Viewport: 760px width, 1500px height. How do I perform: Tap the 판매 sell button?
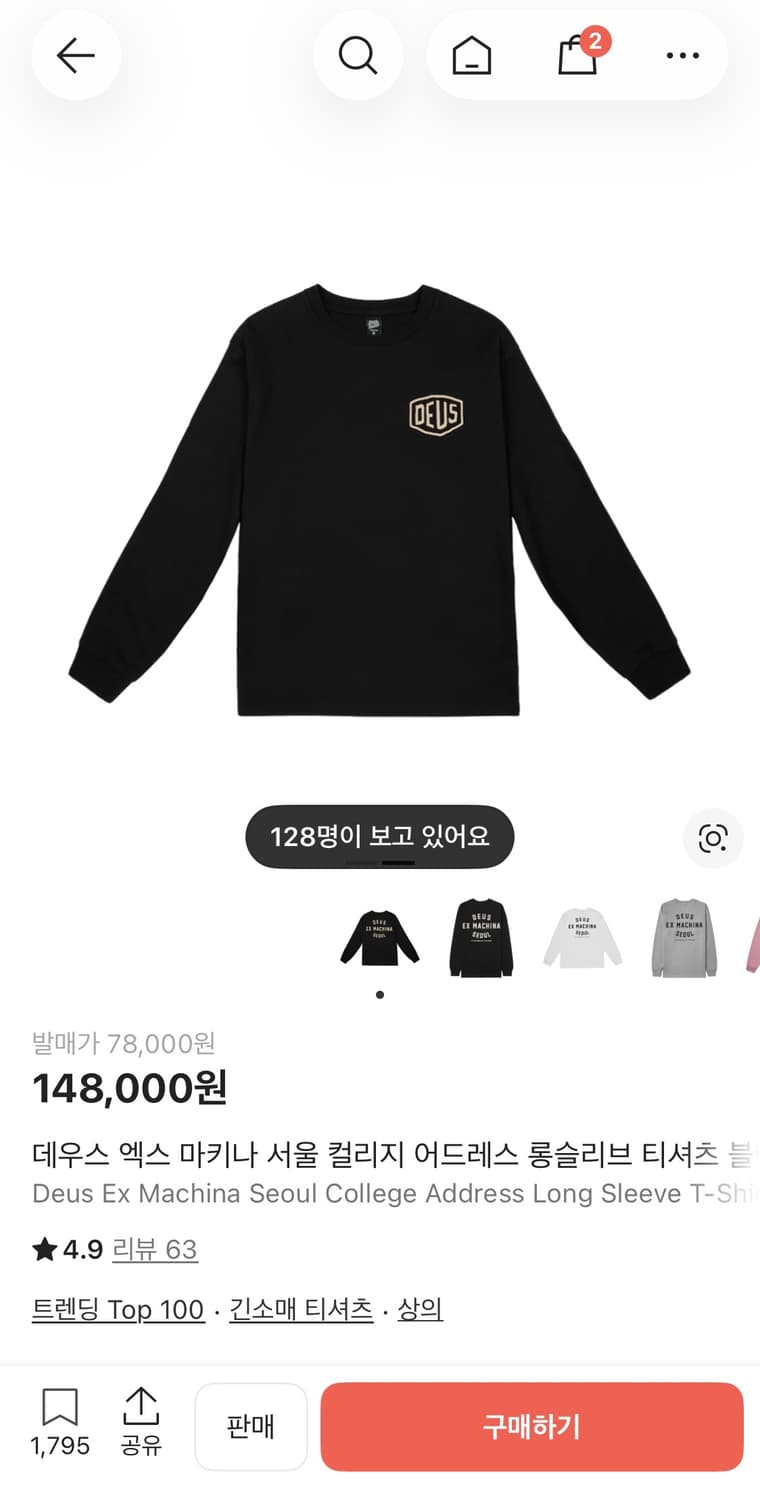point(251,1427)
